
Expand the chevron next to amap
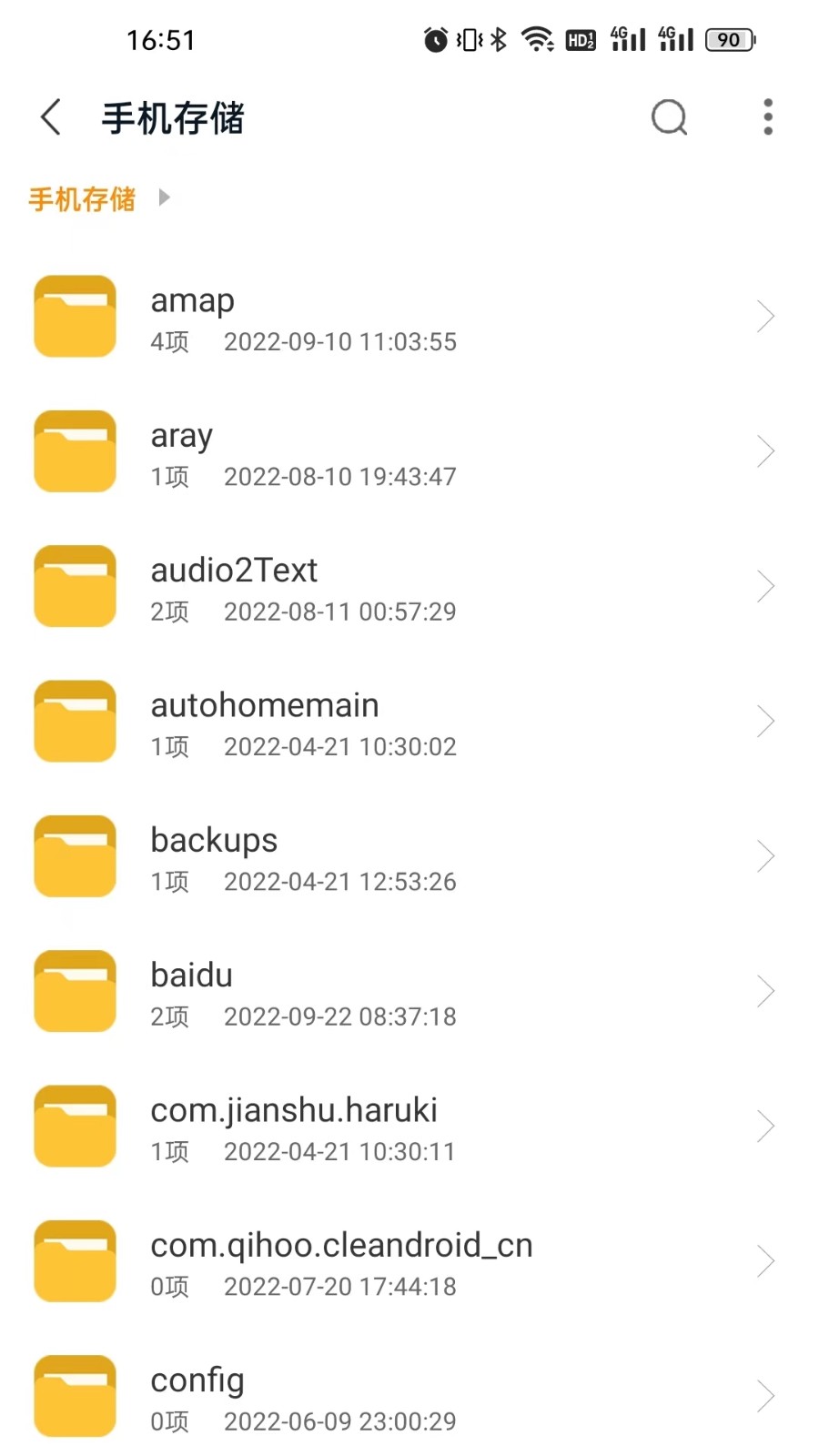(766, 316)
